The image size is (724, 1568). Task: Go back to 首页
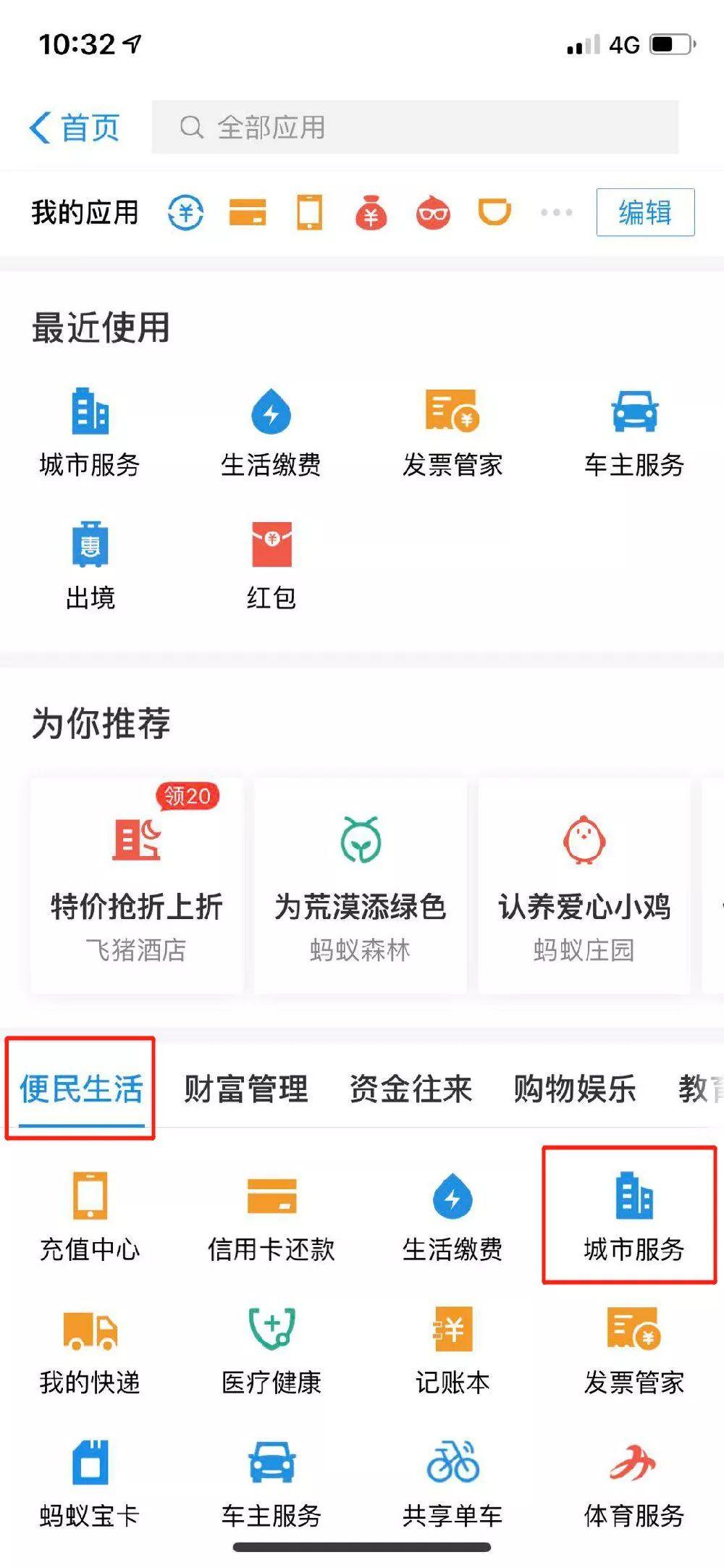coord(75,128)
